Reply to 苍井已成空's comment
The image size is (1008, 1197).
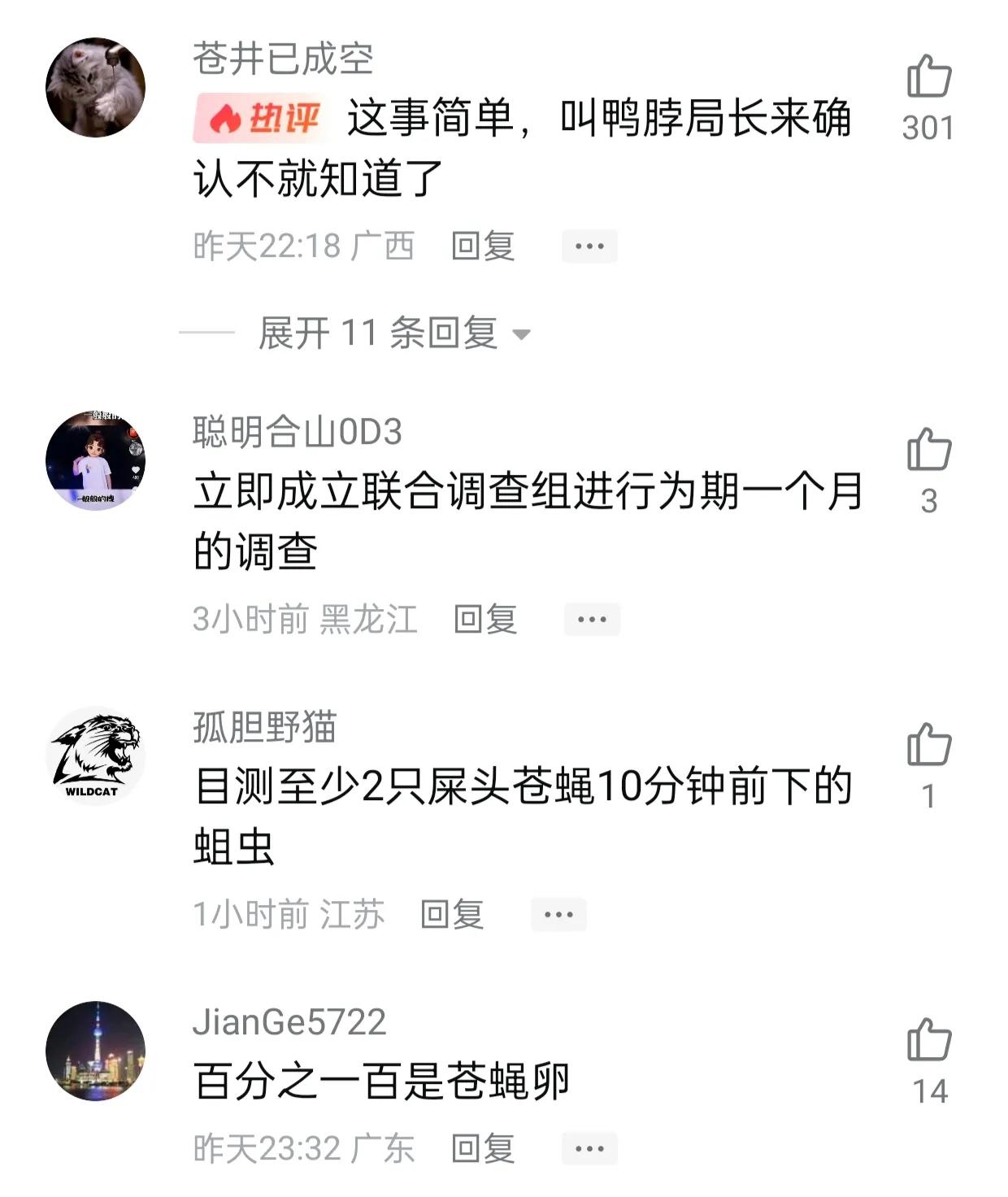(x=480, y=244)
